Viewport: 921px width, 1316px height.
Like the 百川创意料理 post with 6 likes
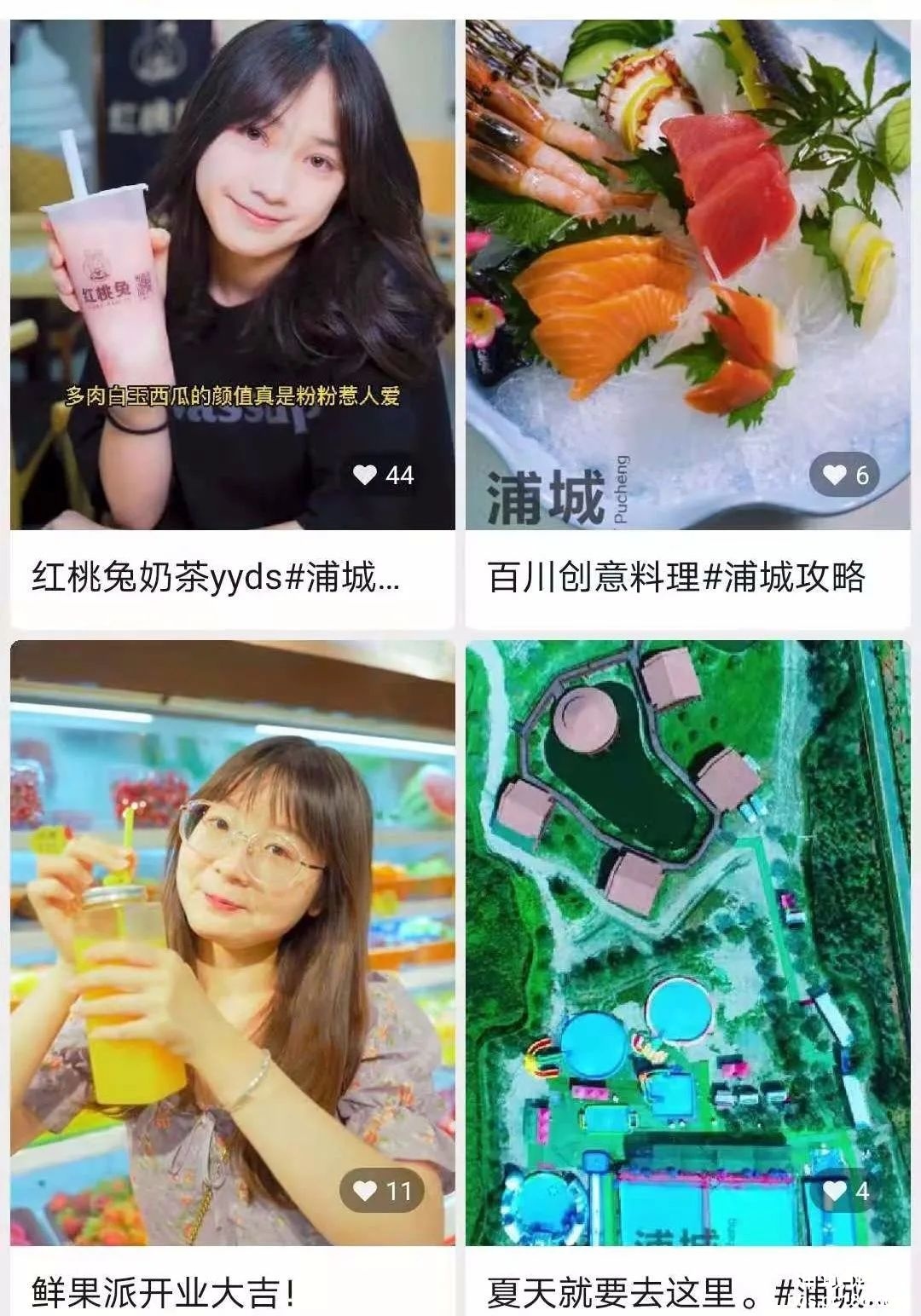[833, 475]
